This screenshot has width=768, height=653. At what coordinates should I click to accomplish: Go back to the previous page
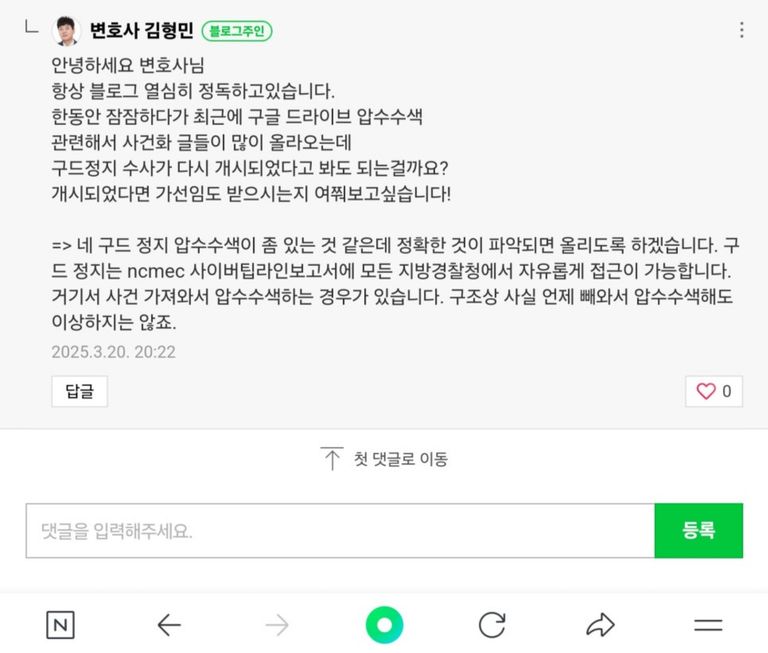(169, 625)
